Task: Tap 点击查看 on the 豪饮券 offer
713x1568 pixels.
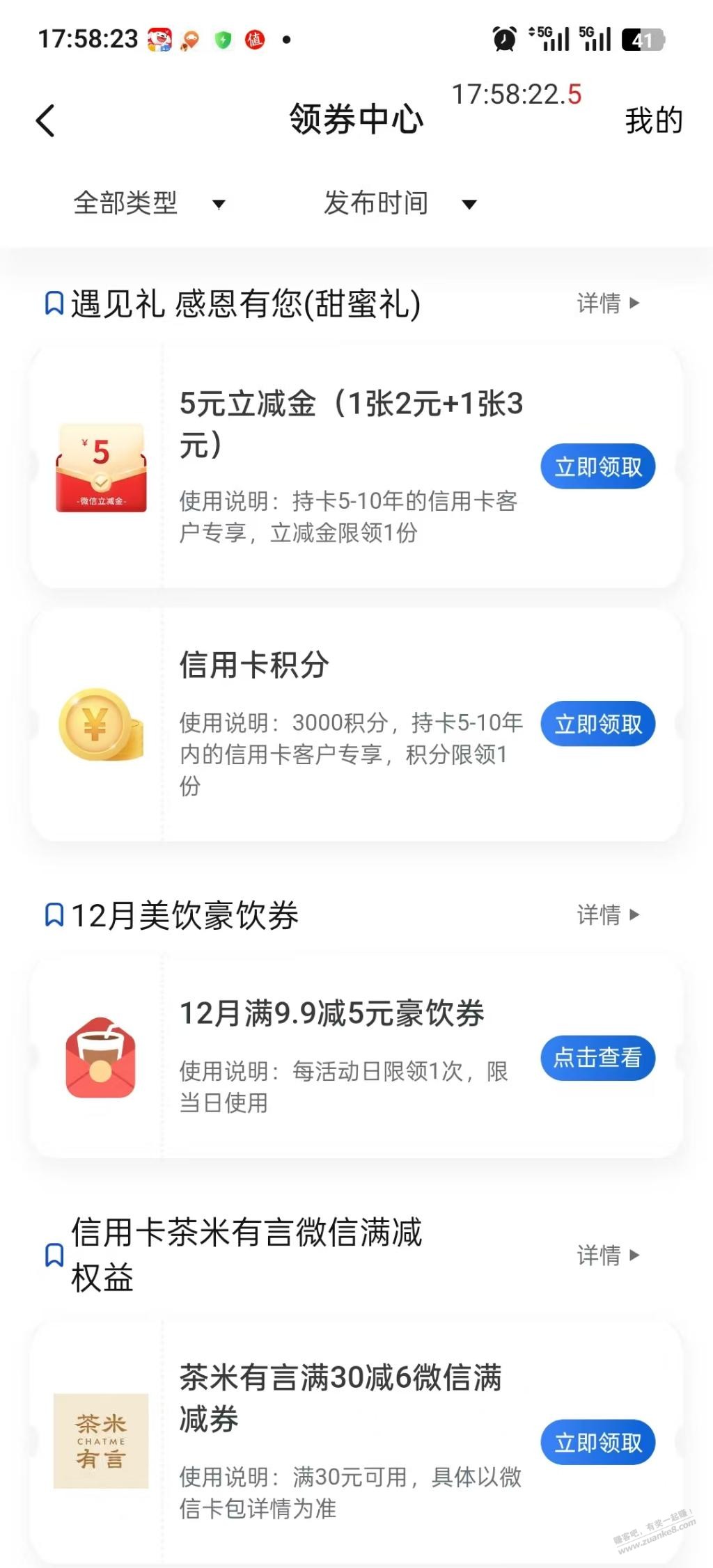Action: [597, 1057]
